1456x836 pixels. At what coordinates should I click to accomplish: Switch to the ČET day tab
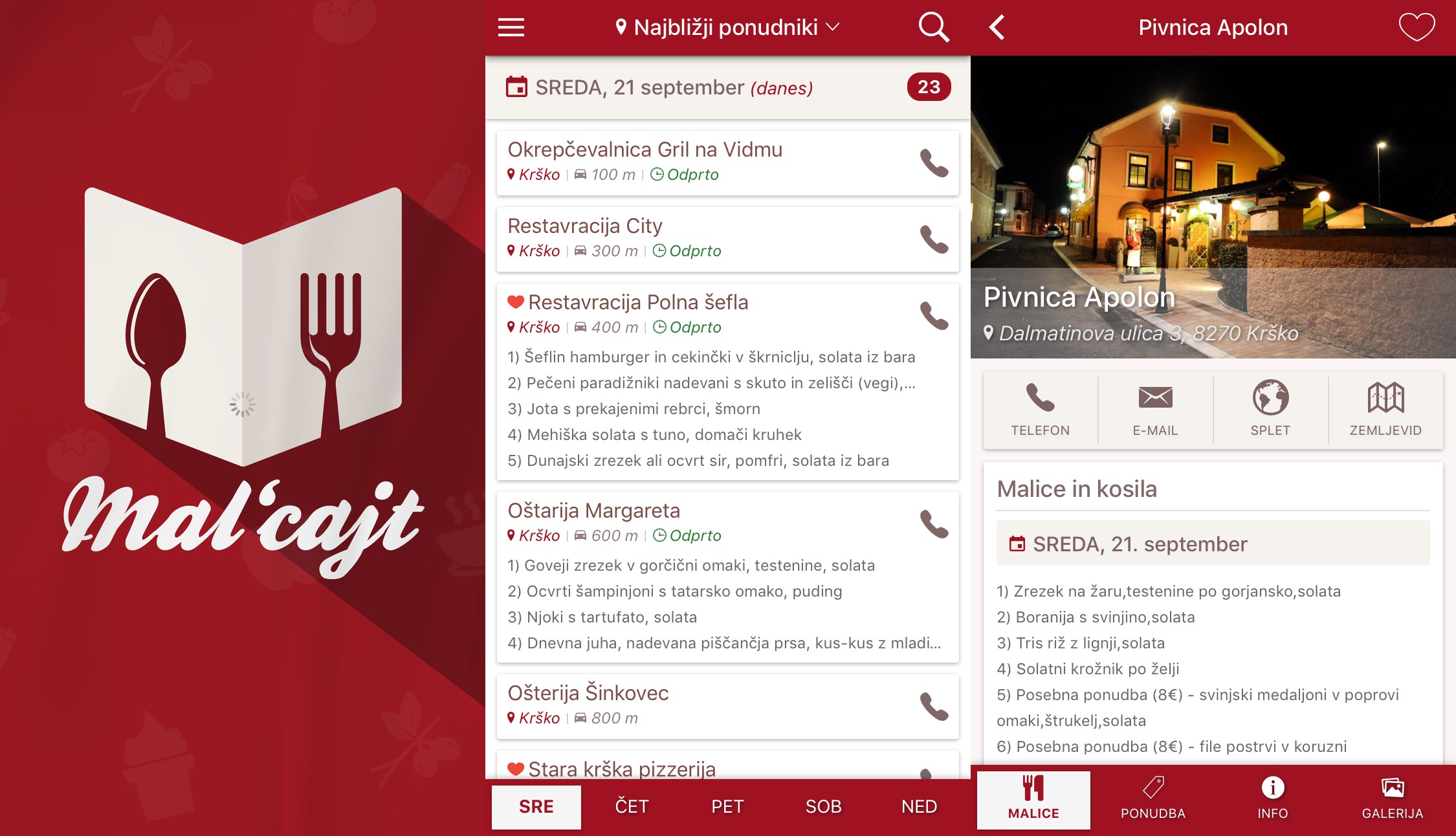632,806
